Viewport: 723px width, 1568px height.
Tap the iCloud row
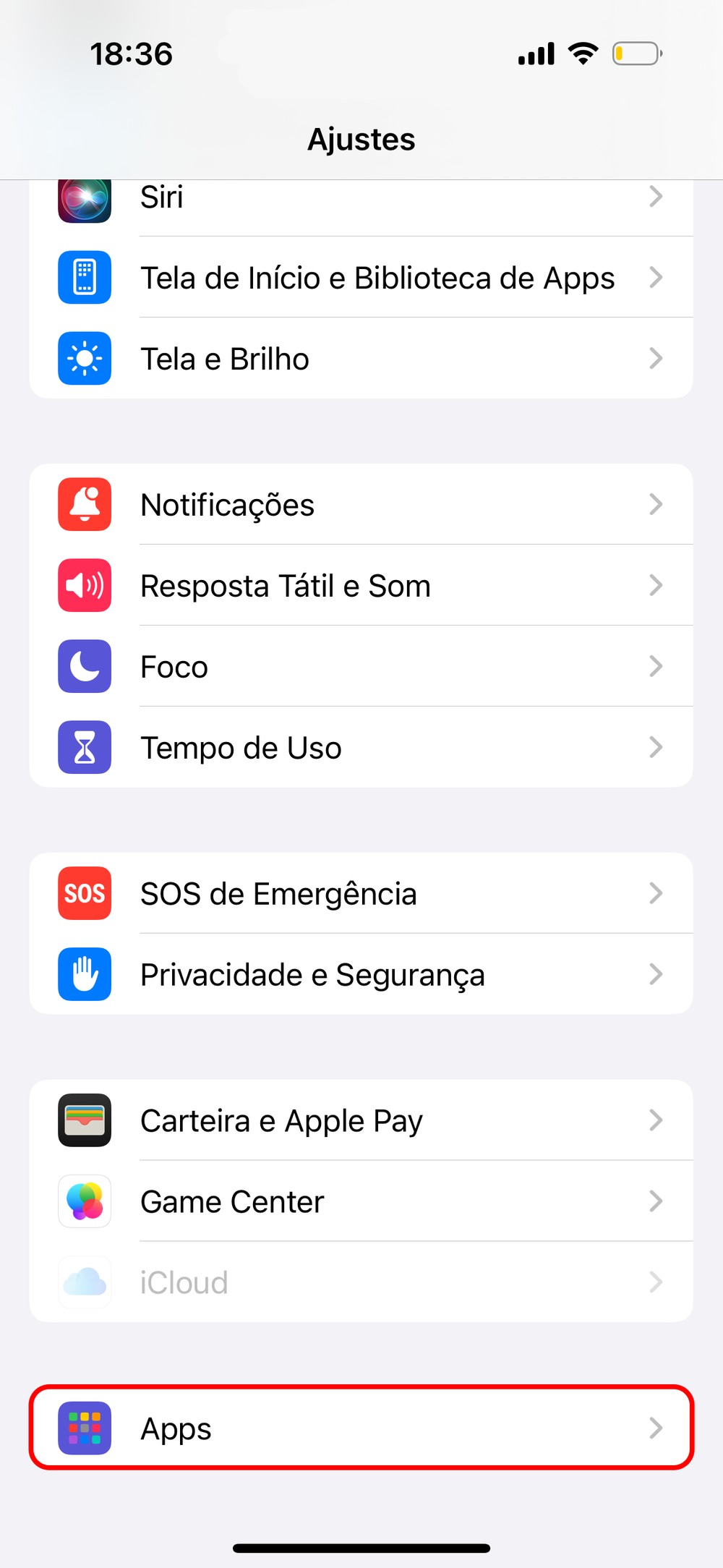tap(361, 1283)
